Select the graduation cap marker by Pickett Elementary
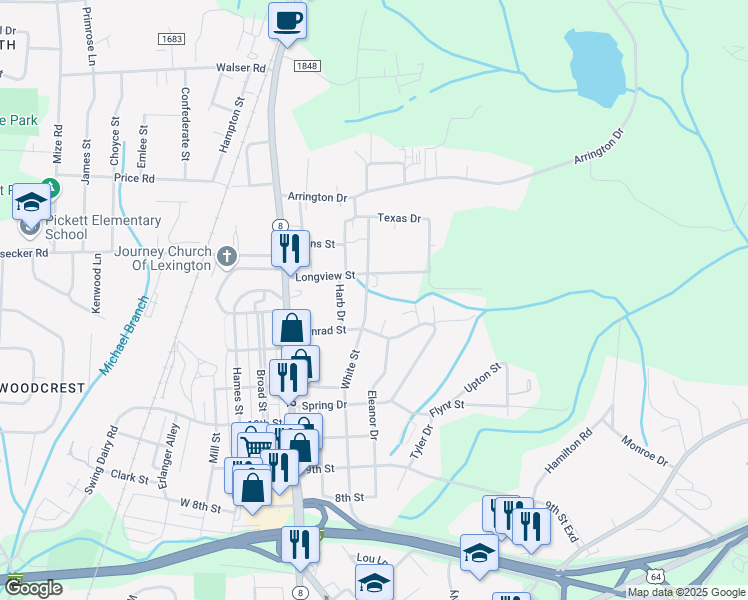The image size is (748, 600). click(31, 203)
